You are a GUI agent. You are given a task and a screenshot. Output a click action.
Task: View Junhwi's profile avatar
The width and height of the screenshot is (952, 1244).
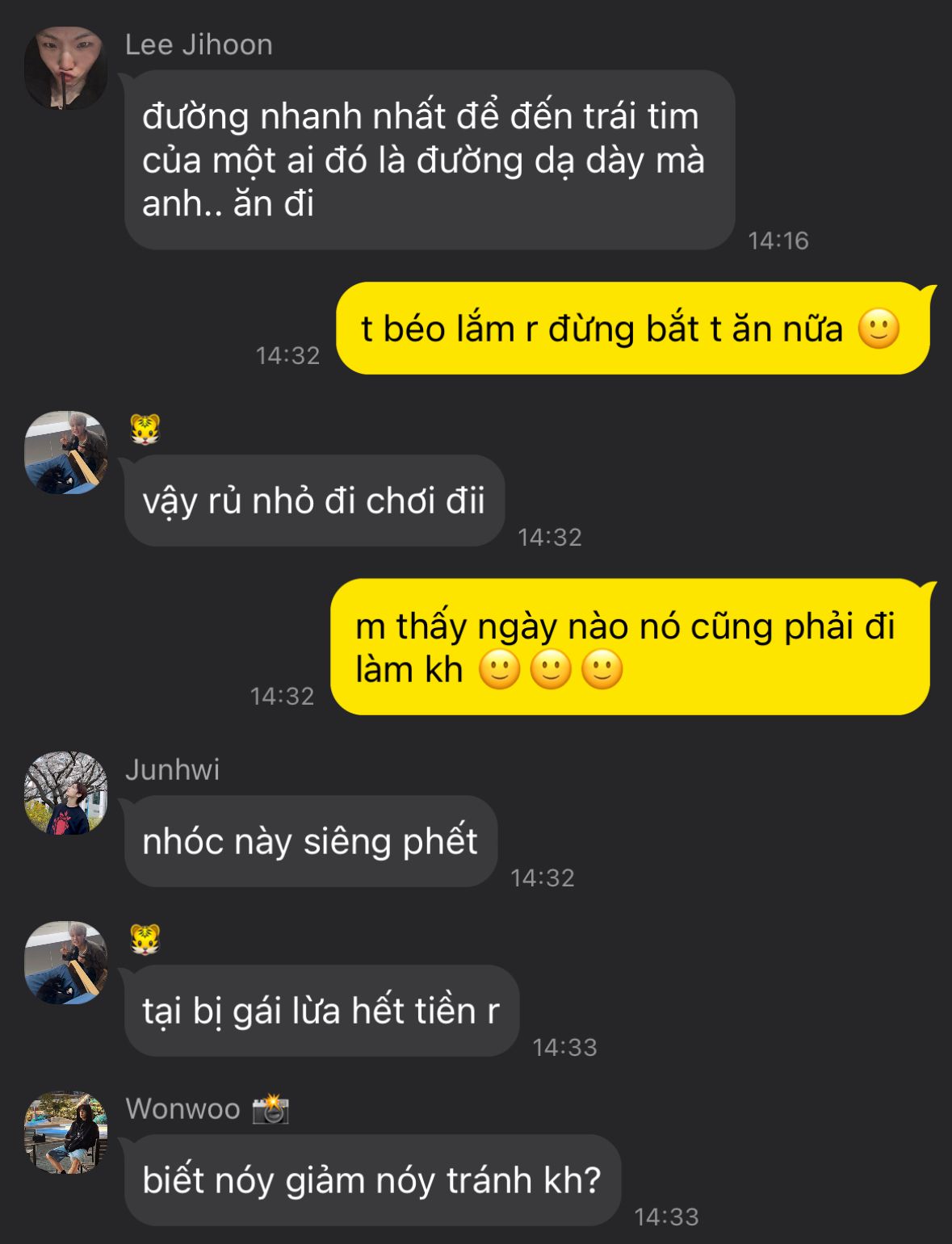tap(65, 793)
